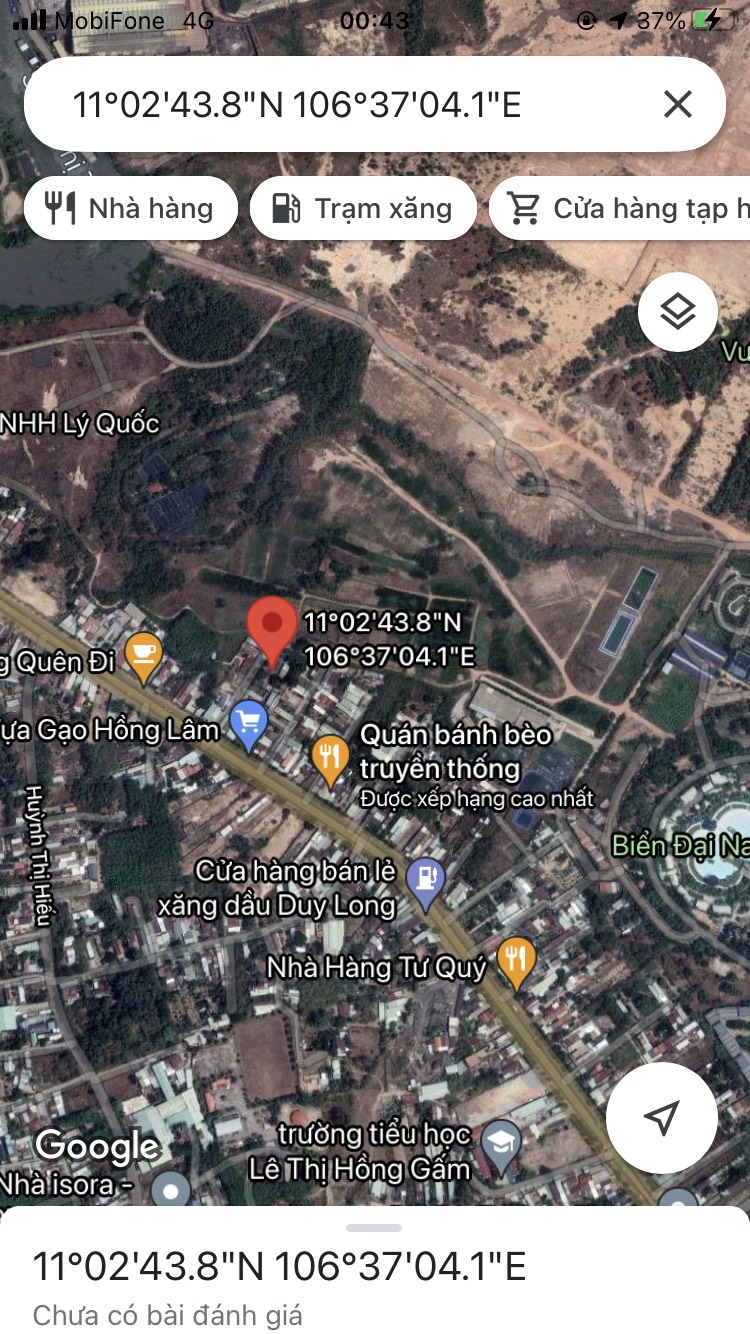750x1334 pixels.
Task: Center map on my current location
Action: [661, 1117]
